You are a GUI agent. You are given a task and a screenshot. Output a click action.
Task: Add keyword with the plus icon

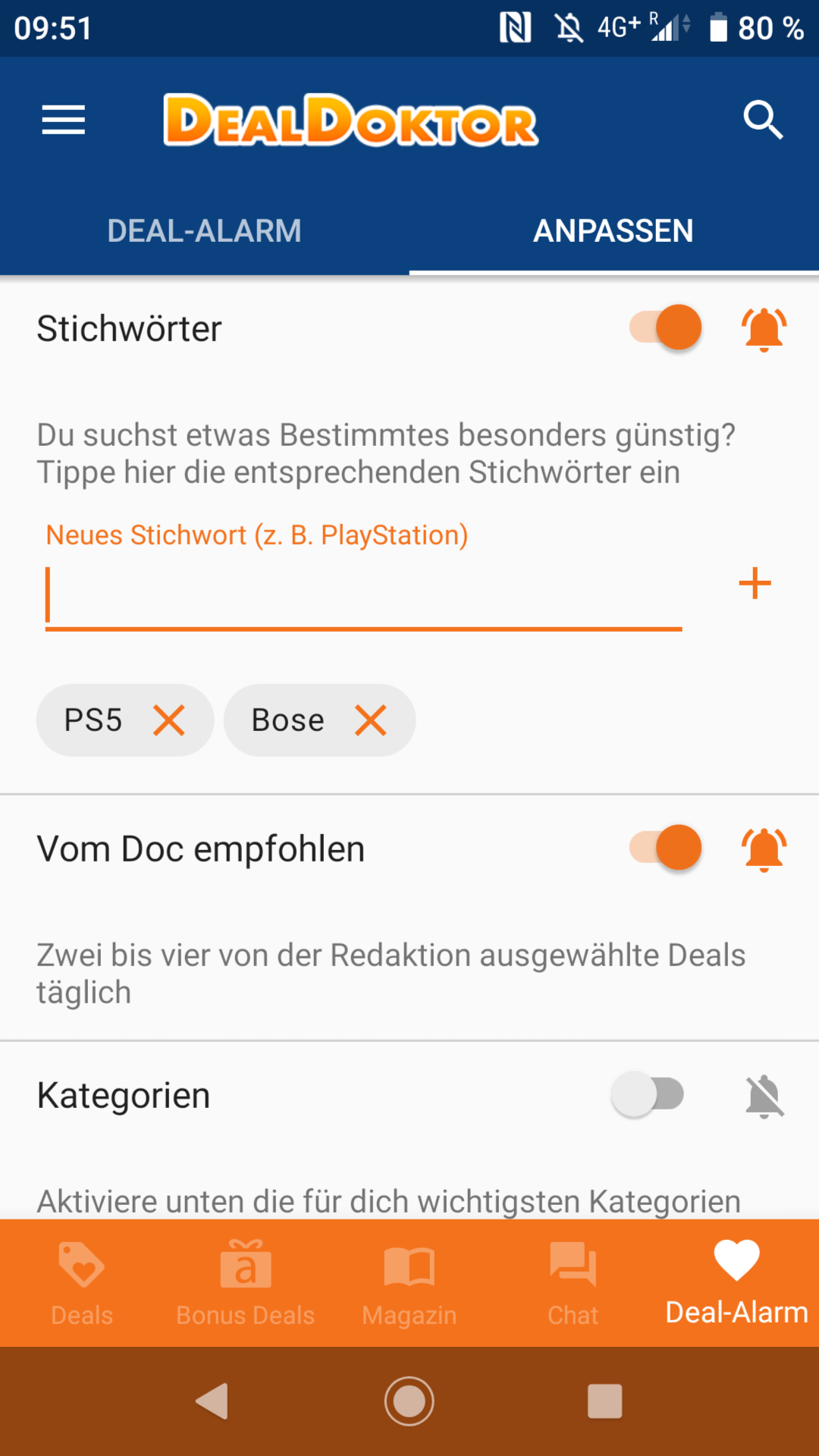click(x=755, y=583)
